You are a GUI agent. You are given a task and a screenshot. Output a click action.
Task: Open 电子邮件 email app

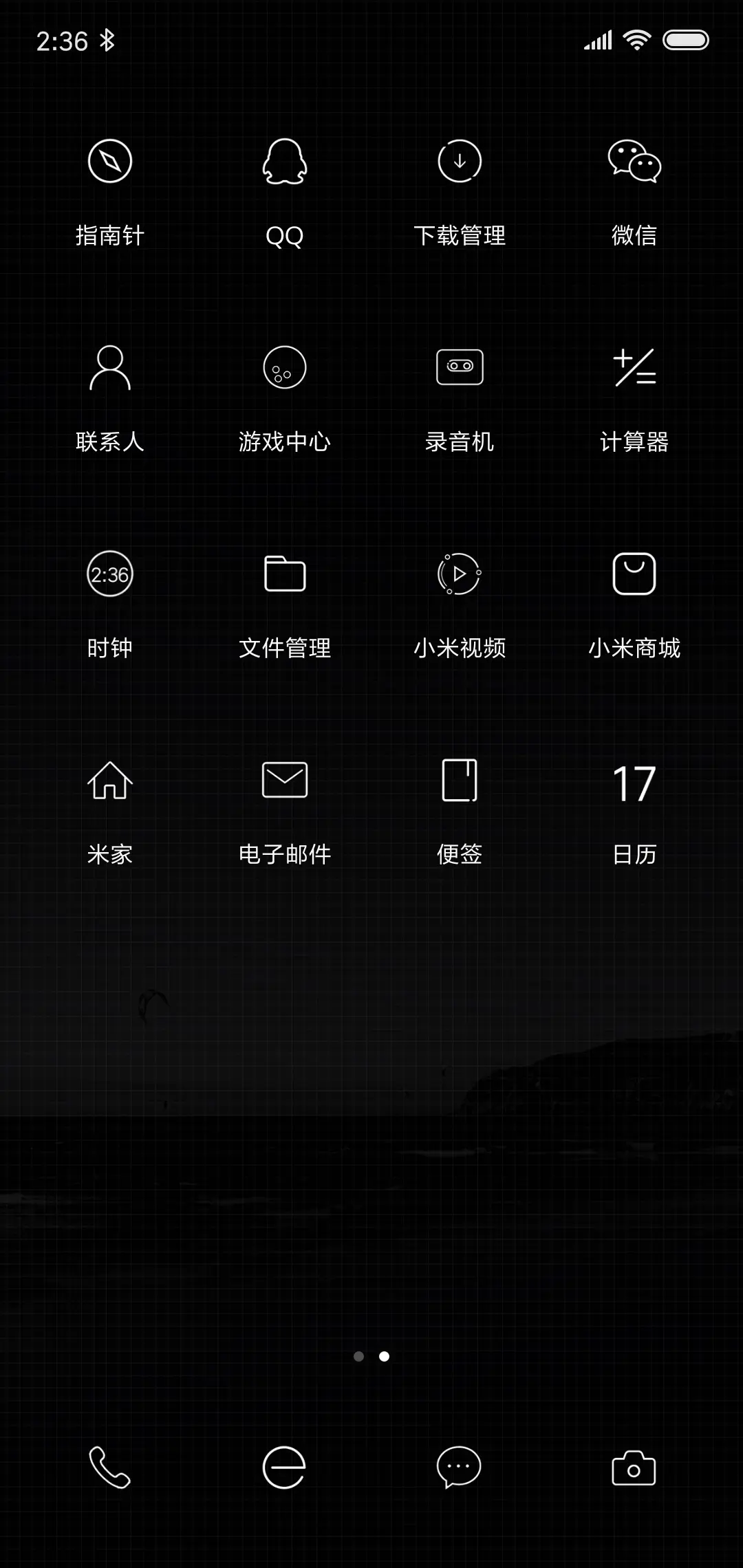[285, 781]
